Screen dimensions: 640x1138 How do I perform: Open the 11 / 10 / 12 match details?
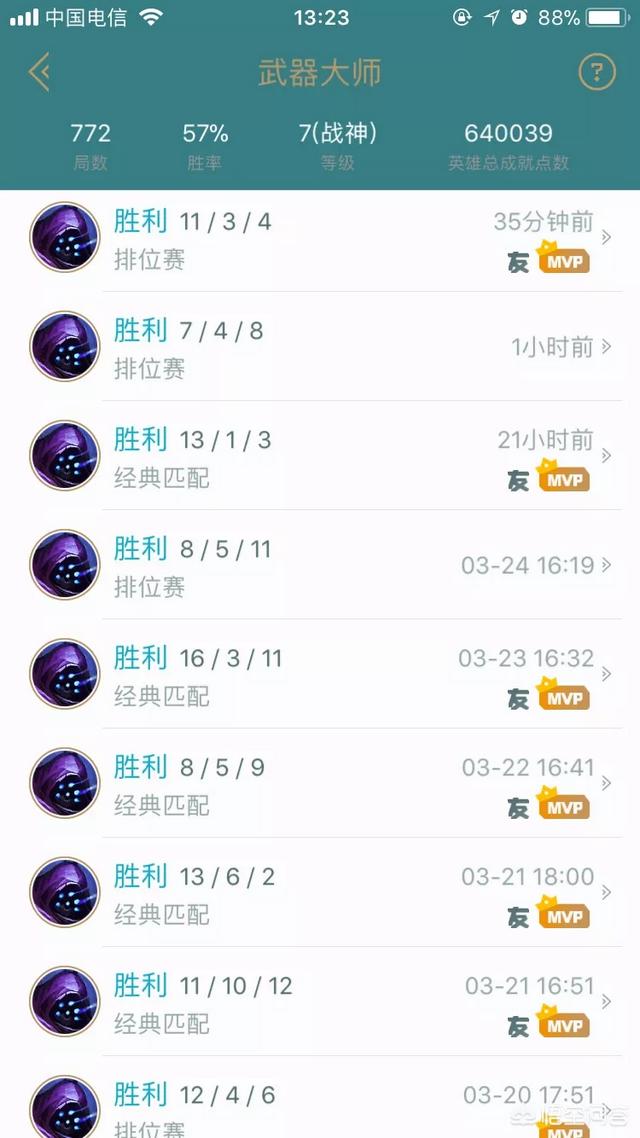coord(320,1002)
